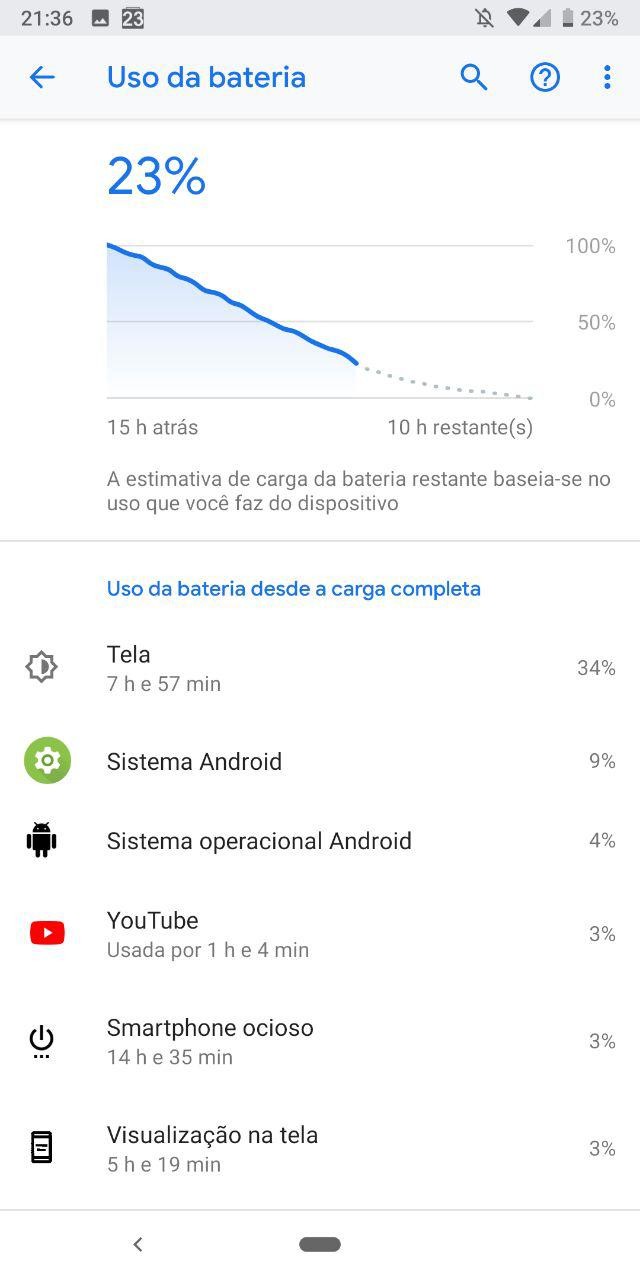Viewport: 640px width, 1280px height.
Task: Tap Visualização na tela entry
Action: (320, 1148)
